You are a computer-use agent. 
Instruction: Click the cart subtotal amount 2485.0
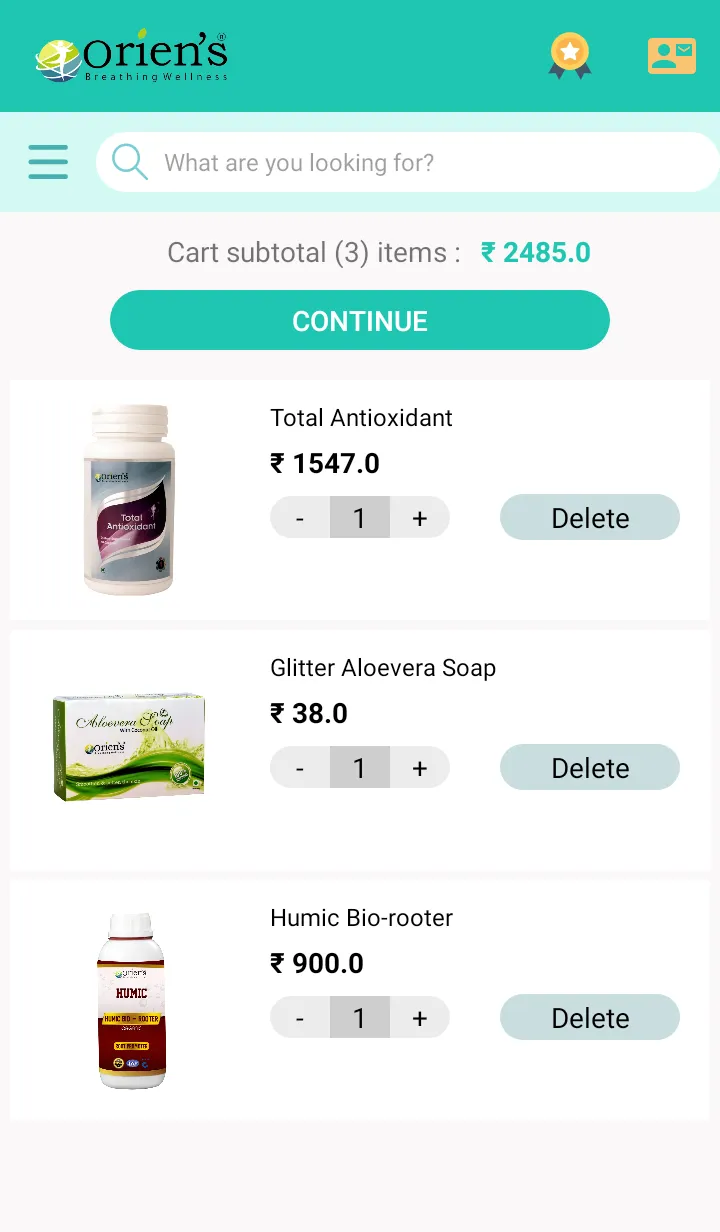tap(535, 253)
